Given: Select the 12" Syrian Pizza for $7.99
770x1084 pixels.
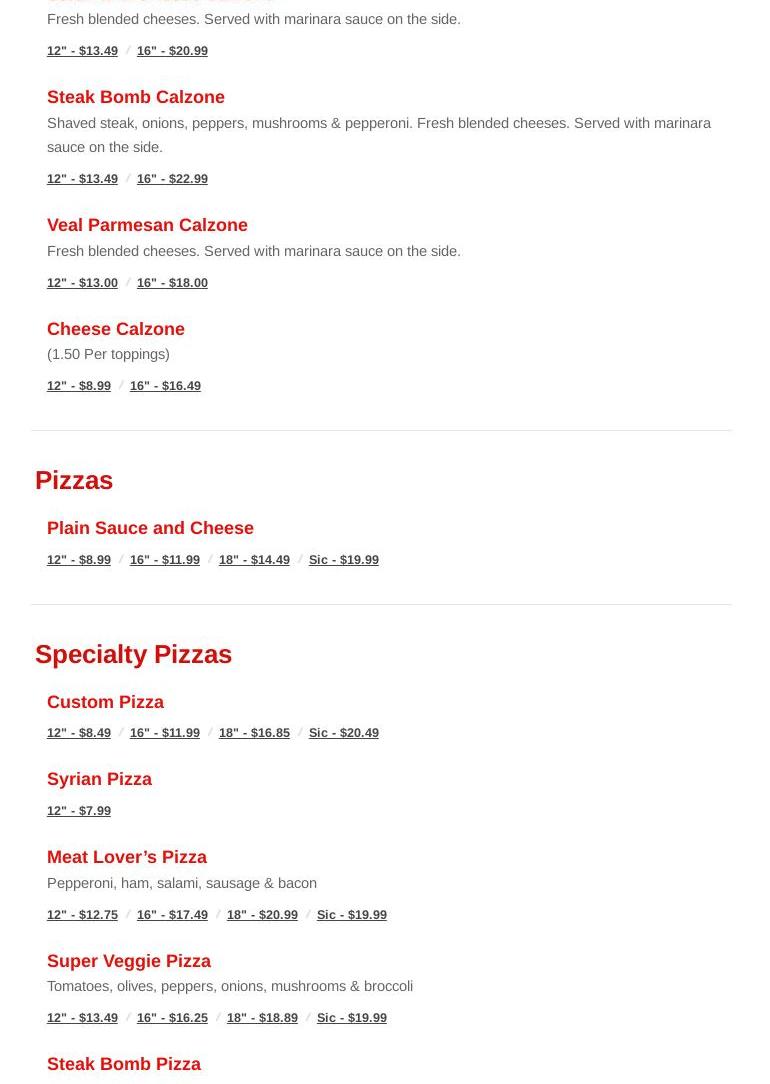Looking at the screenshot, I should (x=79, y=811).
